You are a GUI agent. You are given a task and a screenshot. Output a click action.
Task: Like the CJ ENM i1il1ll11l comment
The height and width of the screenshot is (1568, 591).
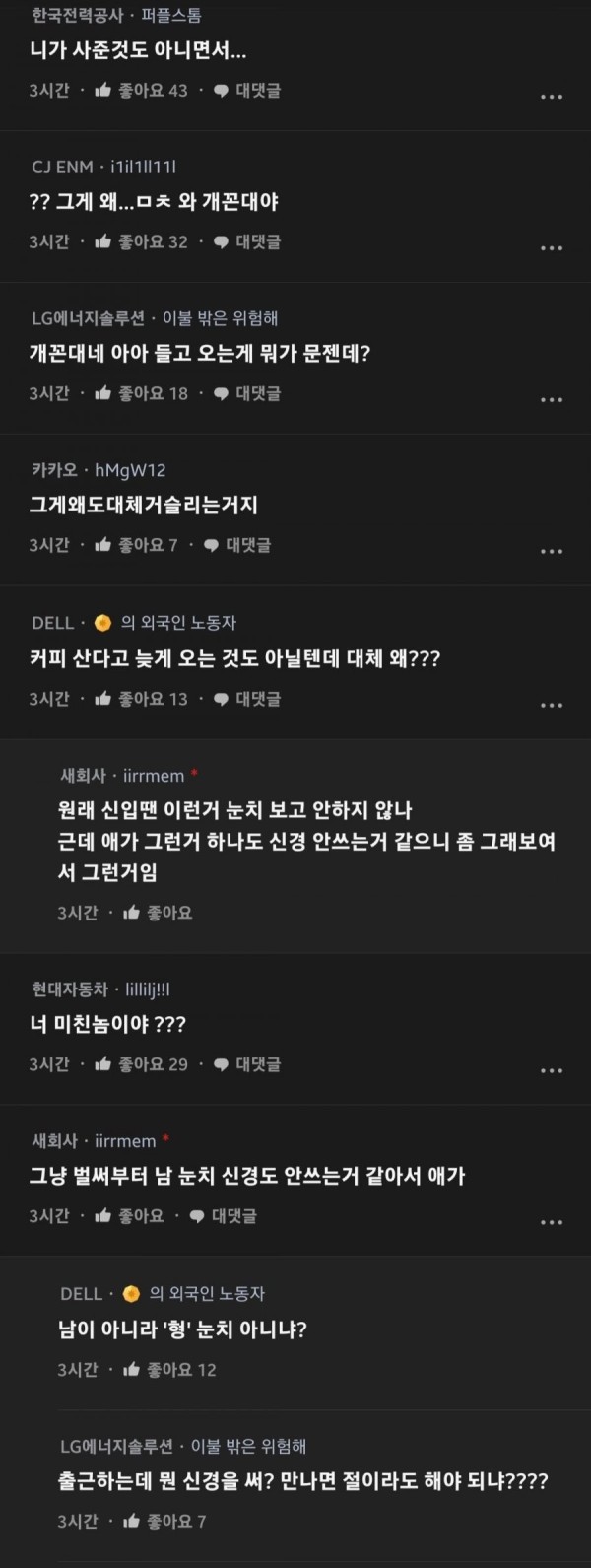(140, 241)
